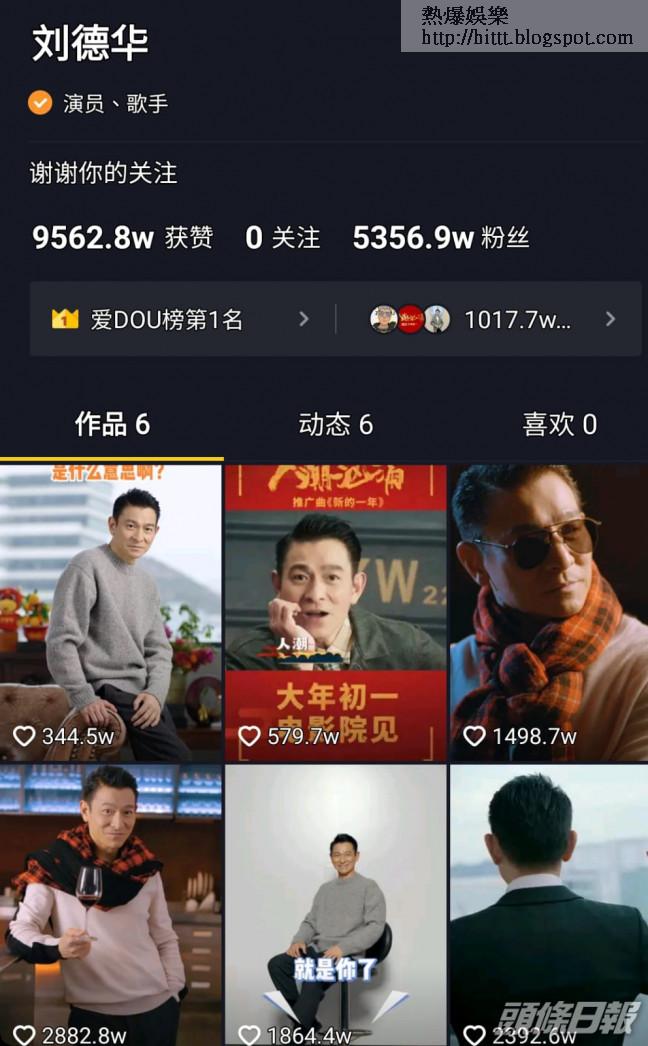Open the video with 1498.7w likes
The width and height of the screenshot is (648, 1046).
[x=549, y=612]
